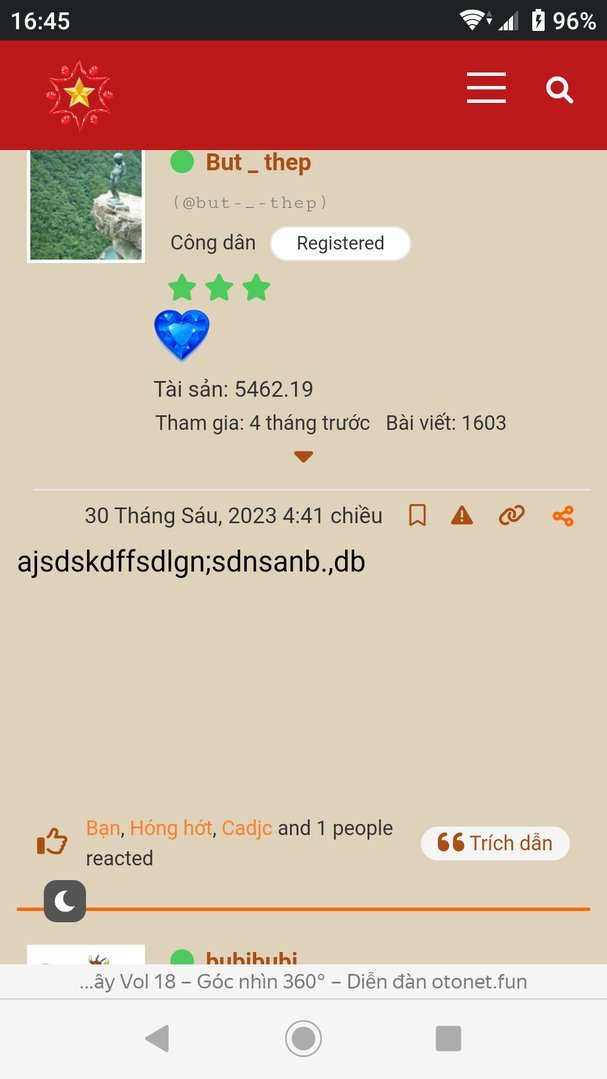This screenshot has height=1079, width=607.
Task: Copy the post permalink icon
Action: 511,515
